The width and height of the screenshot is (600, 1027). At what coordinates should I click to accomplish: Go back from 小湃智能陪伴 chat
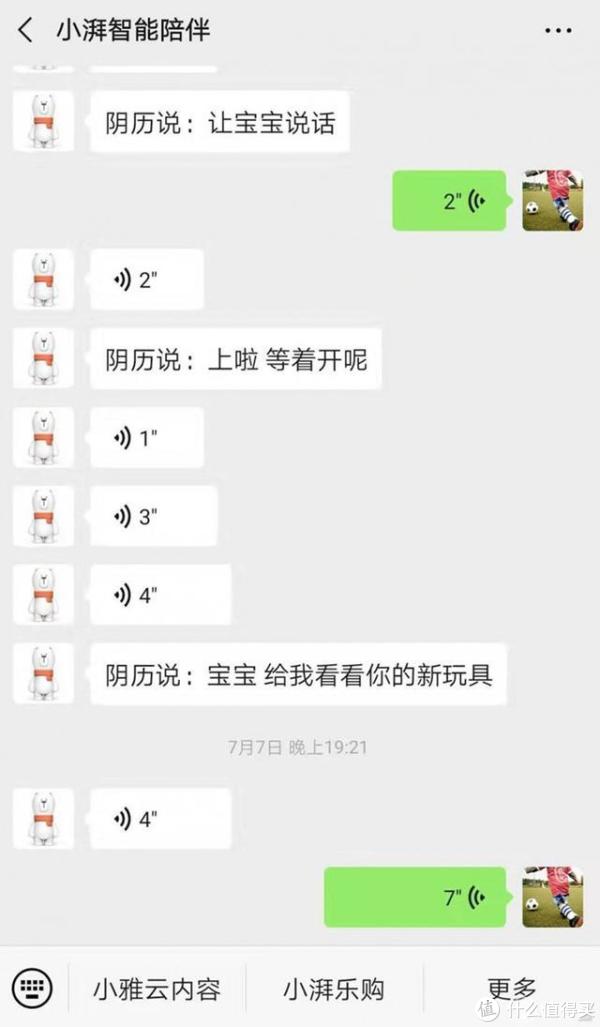26,30
